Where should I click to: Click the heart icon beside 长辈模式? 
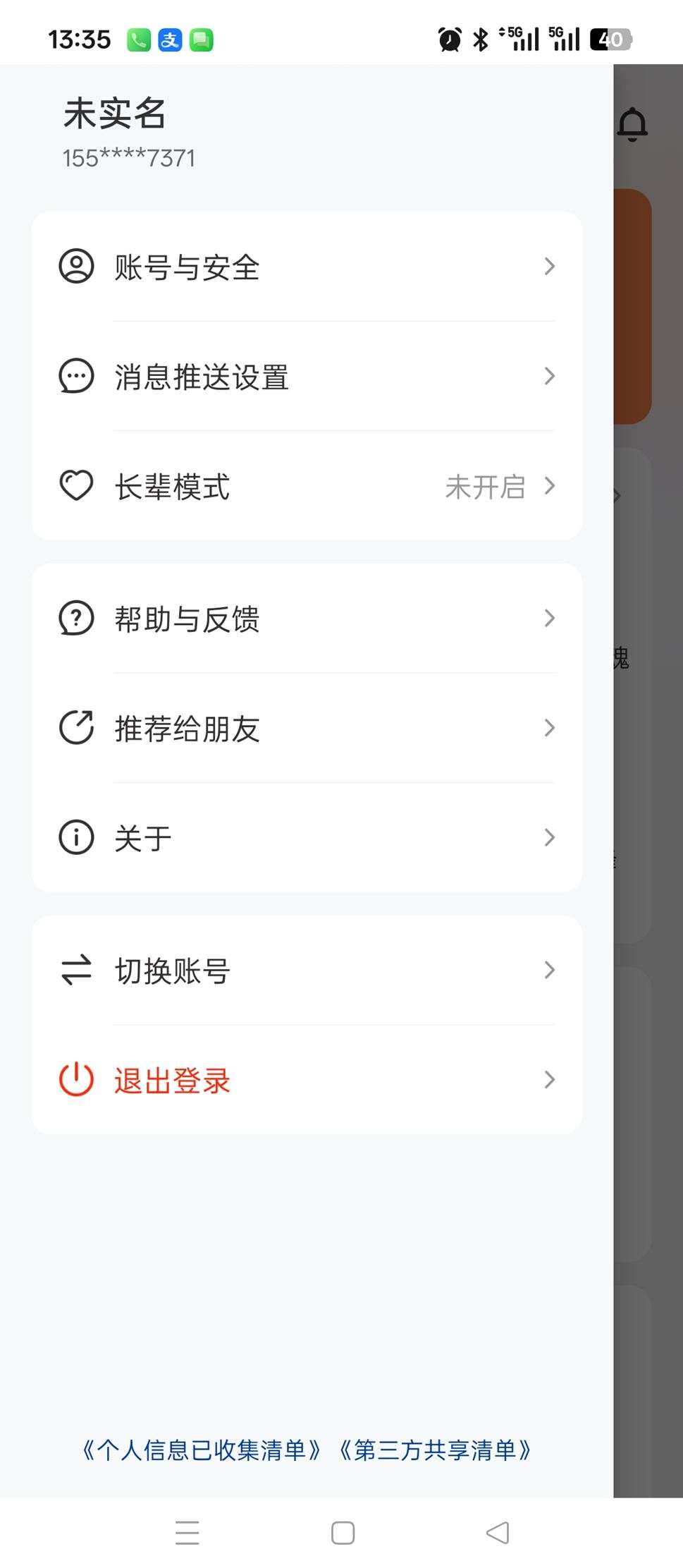[75, 485]
